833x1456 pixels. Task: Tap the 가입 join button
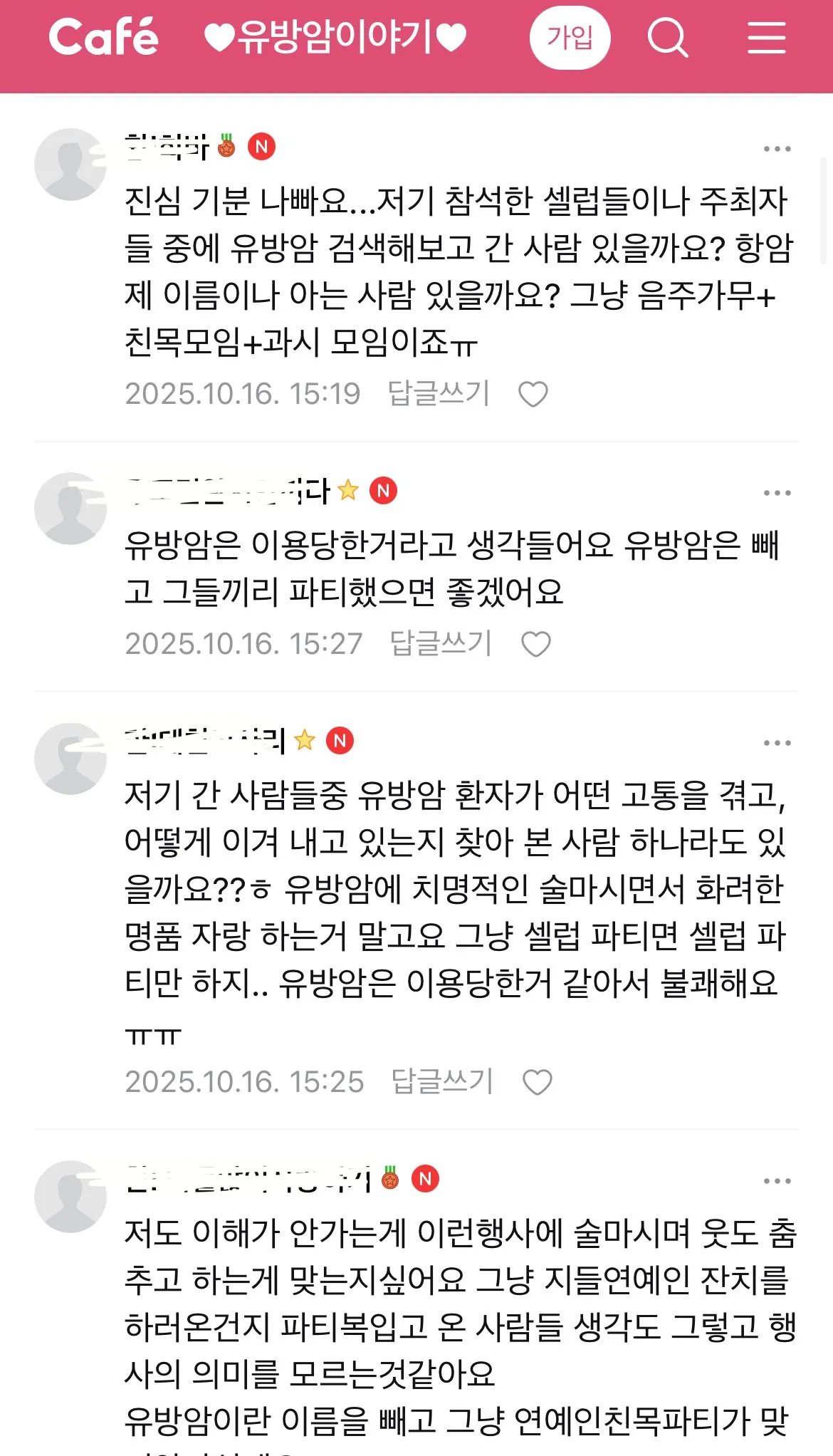tap(570, 38)
